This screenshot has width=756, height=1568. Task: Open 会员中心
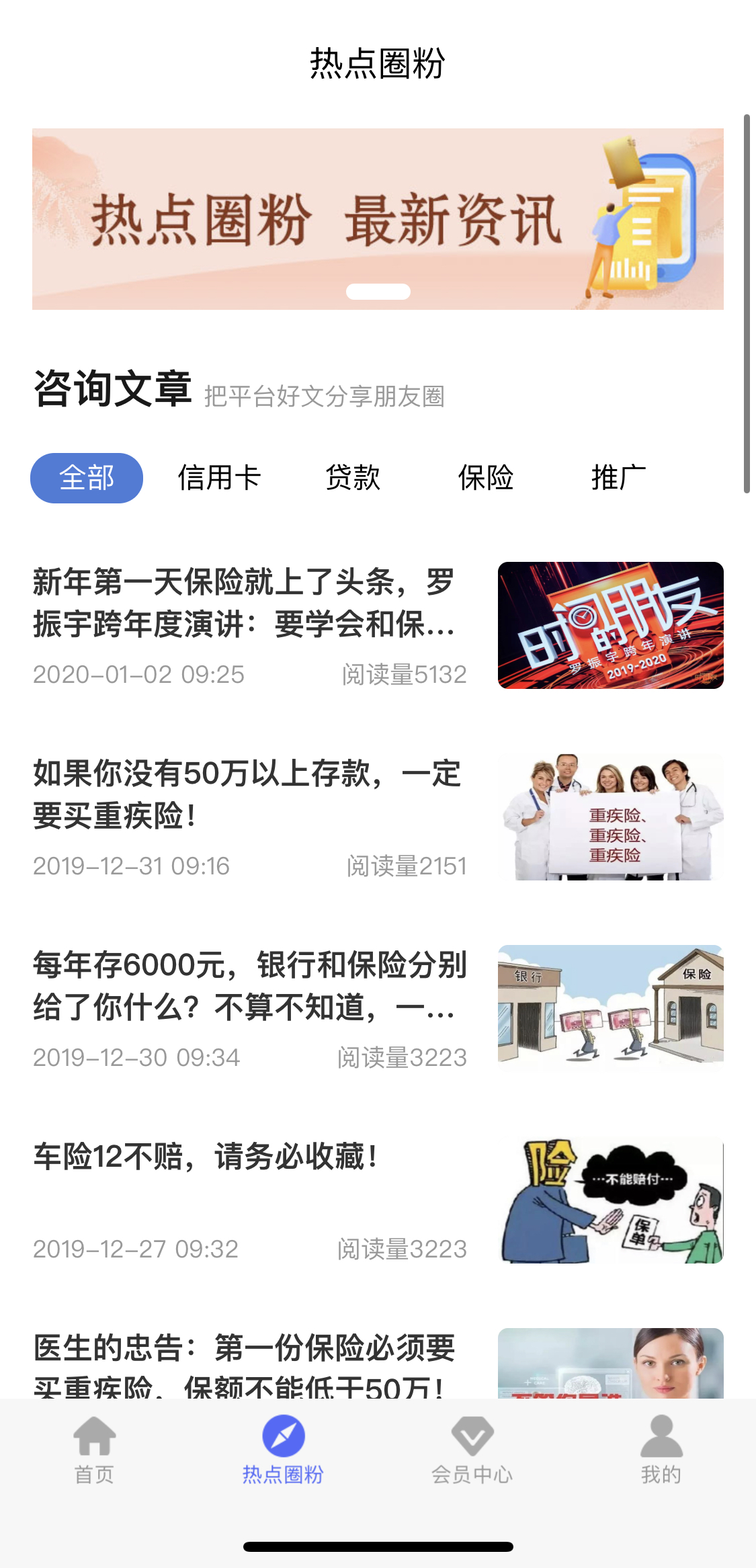pyautogui.click(x=472, y=1450)
